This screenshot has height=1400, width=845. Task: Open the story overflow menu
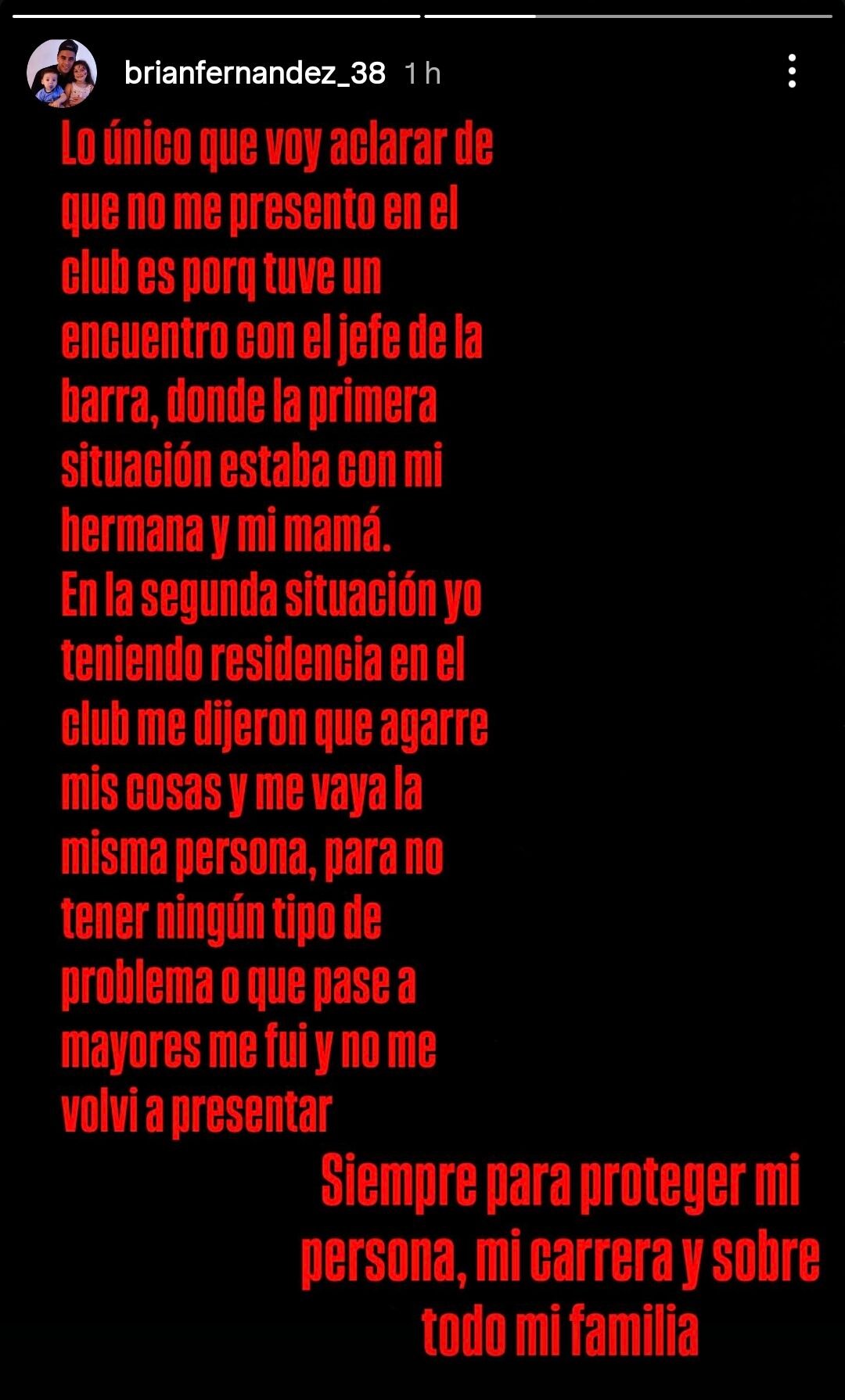coord(792,71)
